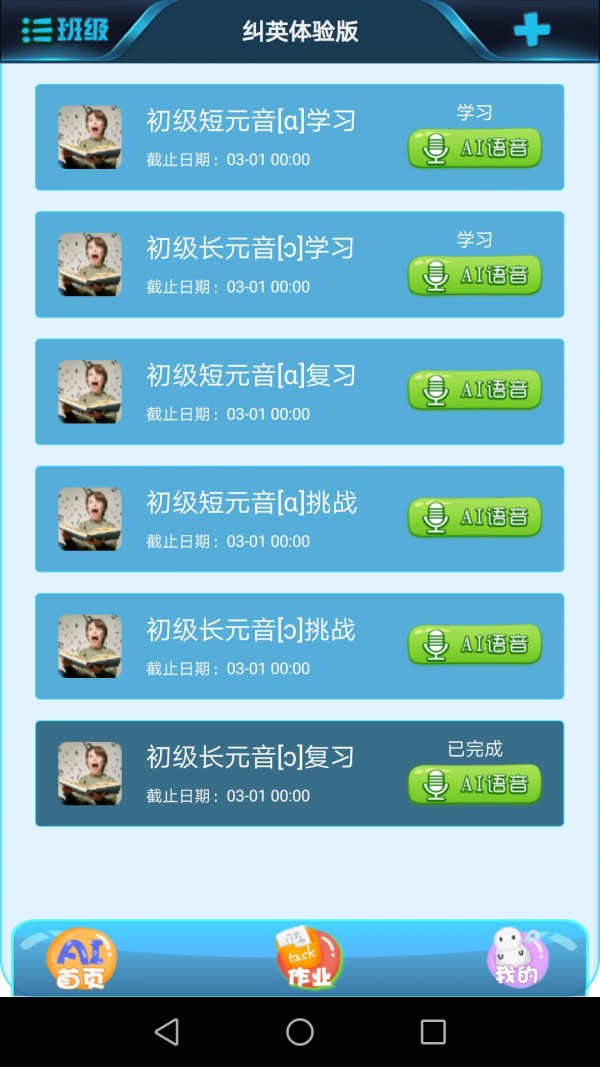Screen dimensions: 600x1067
Task: Start AI语音 for completed 初级长元音[ɔ]复习
Action: (475, 784)
